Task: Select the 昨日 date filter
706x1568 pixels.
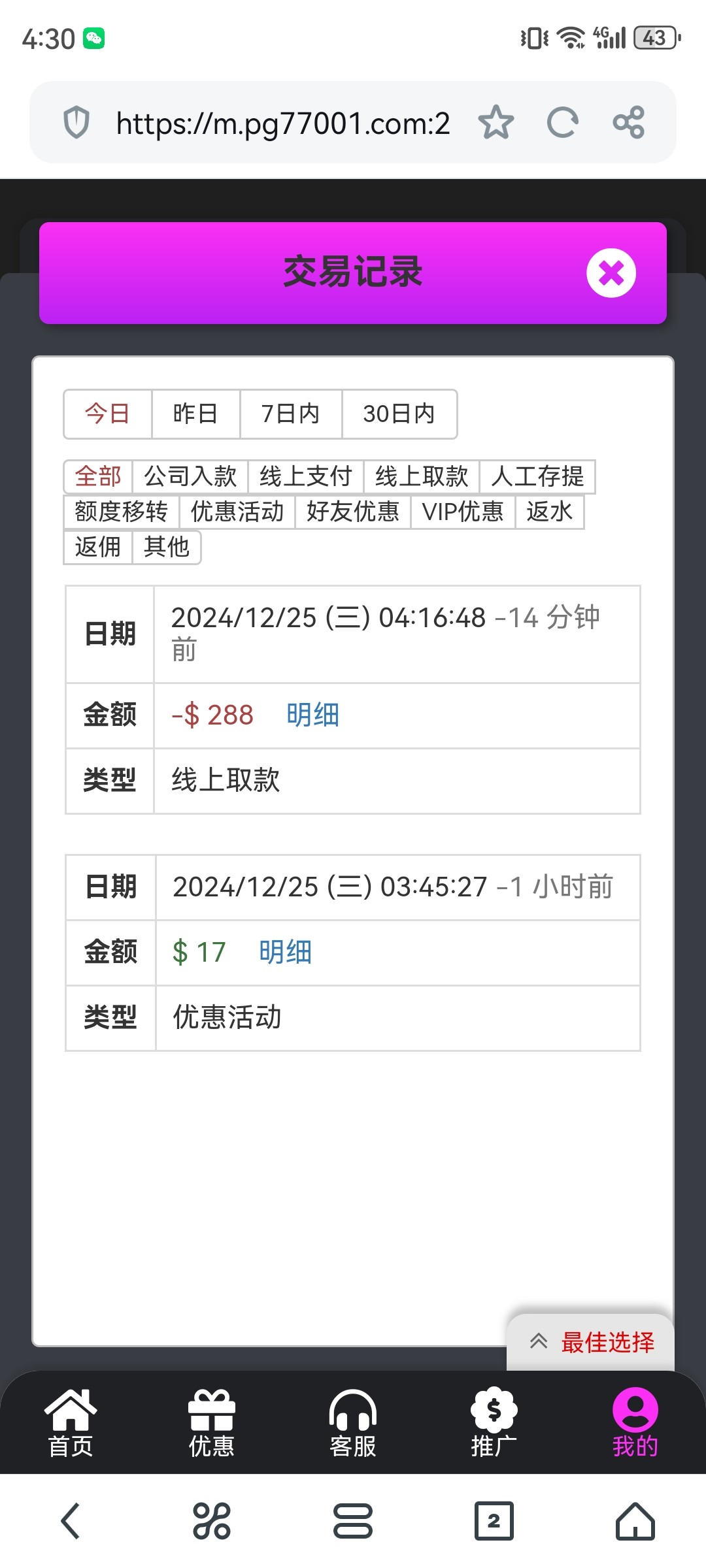Action: pyautogui.click(x=195, y=414)
